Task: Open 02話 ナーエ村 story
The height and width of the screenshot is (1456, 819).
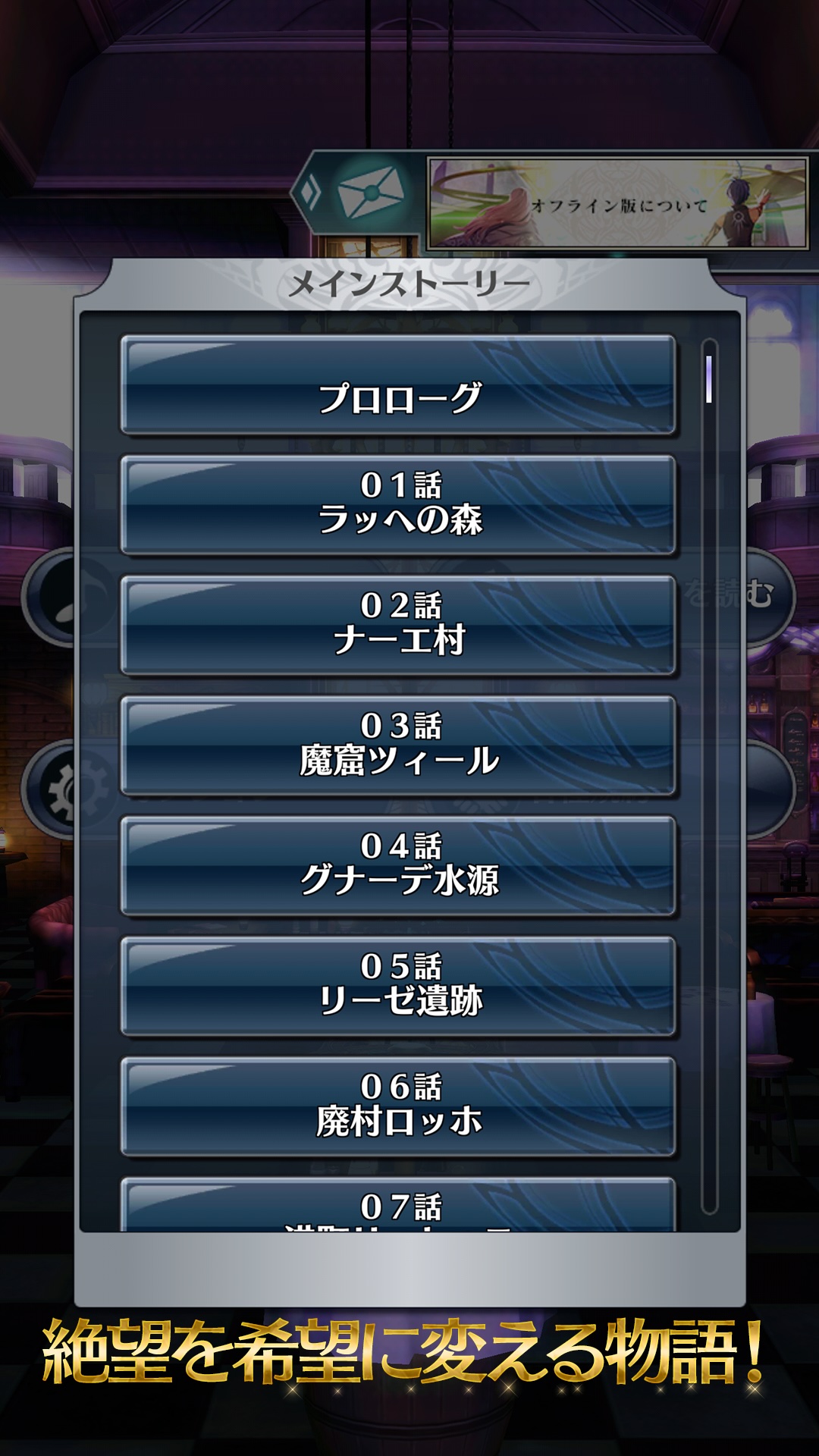Action: tap(398, 626)
